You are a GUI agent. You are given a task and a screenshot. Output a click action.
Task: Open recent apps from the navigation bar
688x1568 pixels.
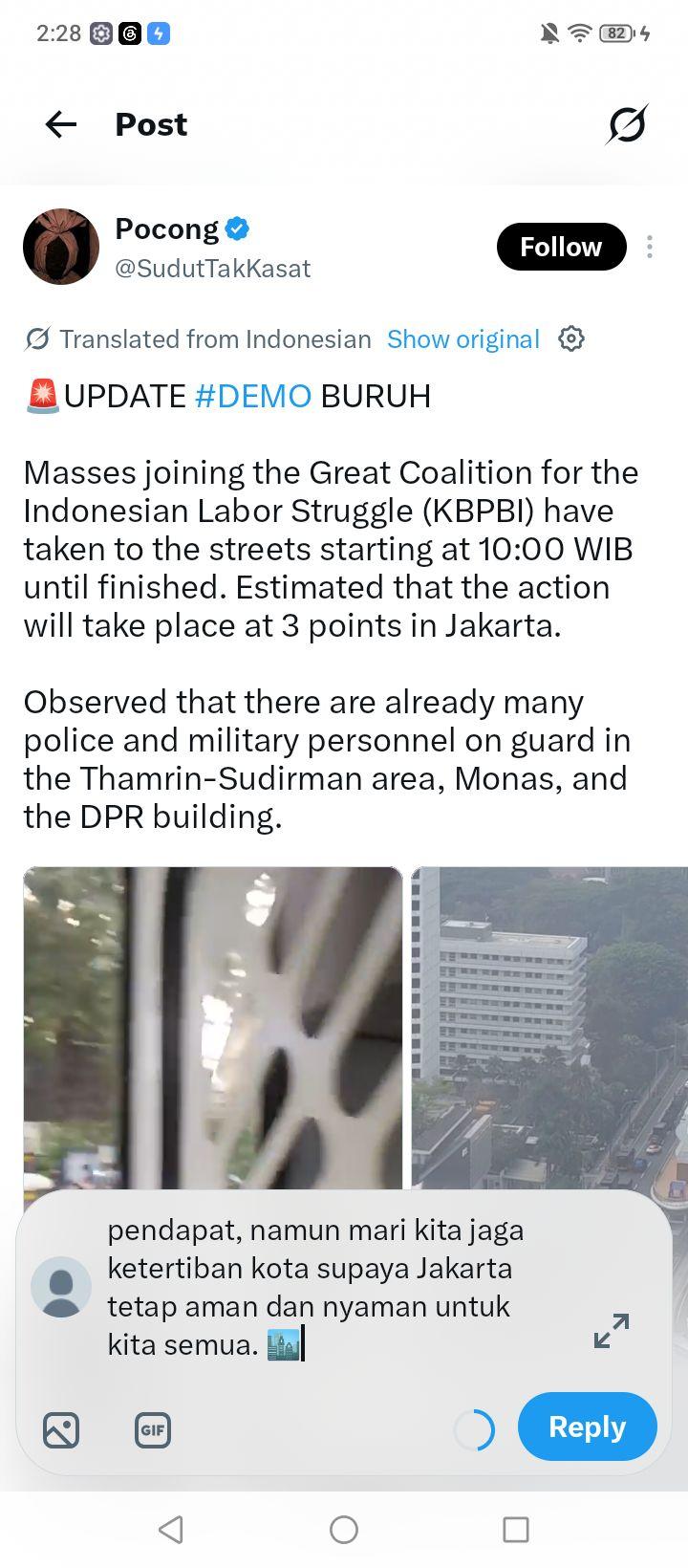point(516,1530)
